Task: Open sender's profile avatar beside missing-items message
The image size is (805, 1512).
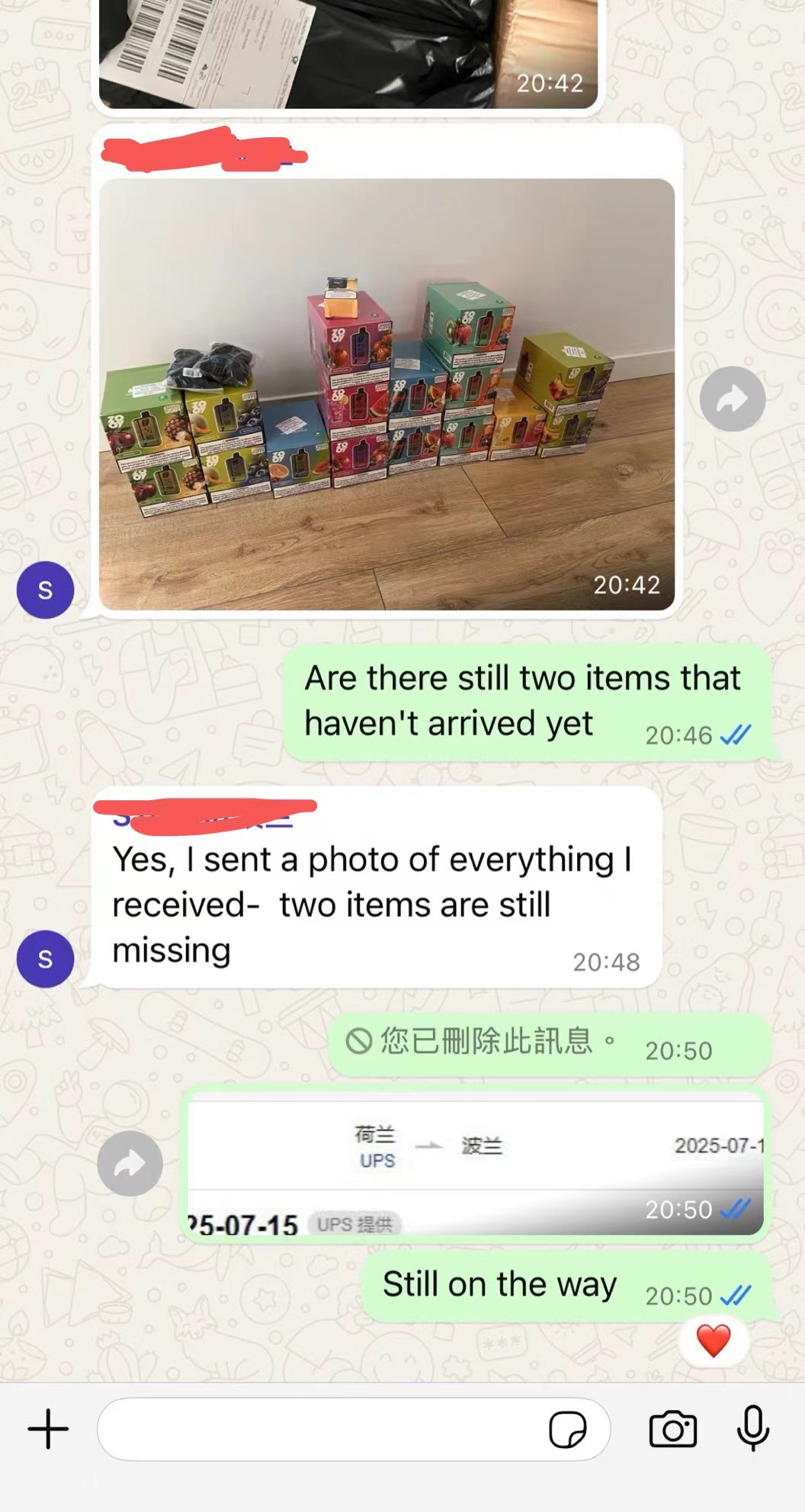Action: pyautogui.click(x=45, y=959)
